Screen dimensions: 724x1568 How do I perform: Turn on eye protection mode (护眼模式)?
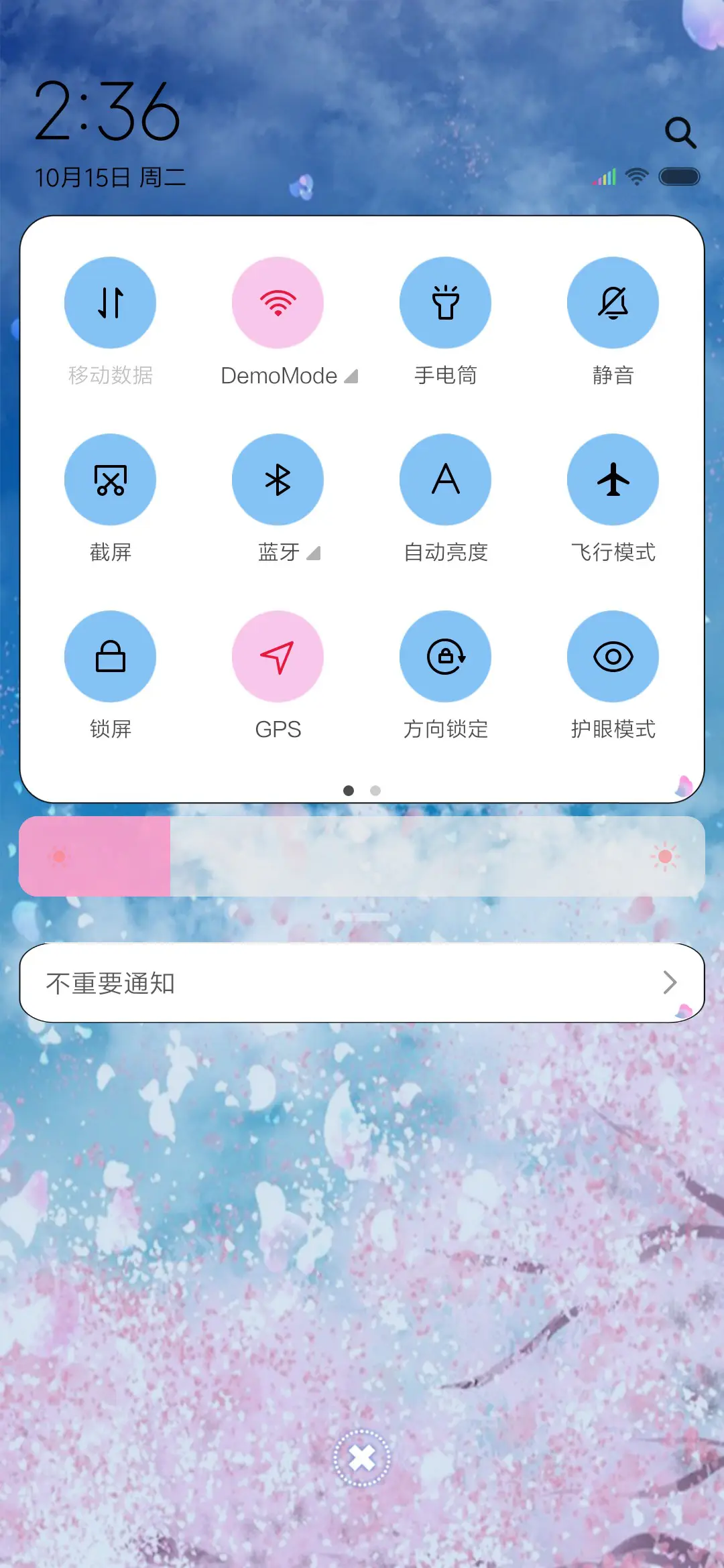tap(613, 657)
